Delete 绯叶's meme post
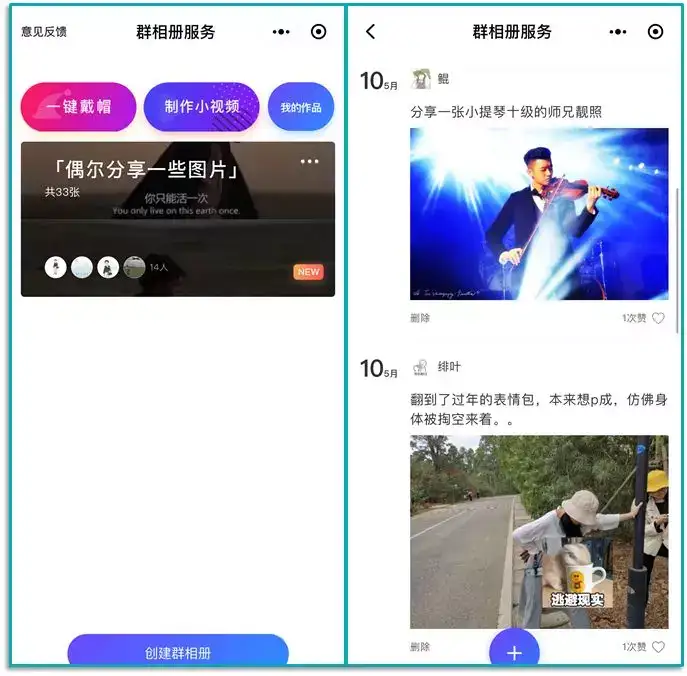 click(x=420, y=647)
